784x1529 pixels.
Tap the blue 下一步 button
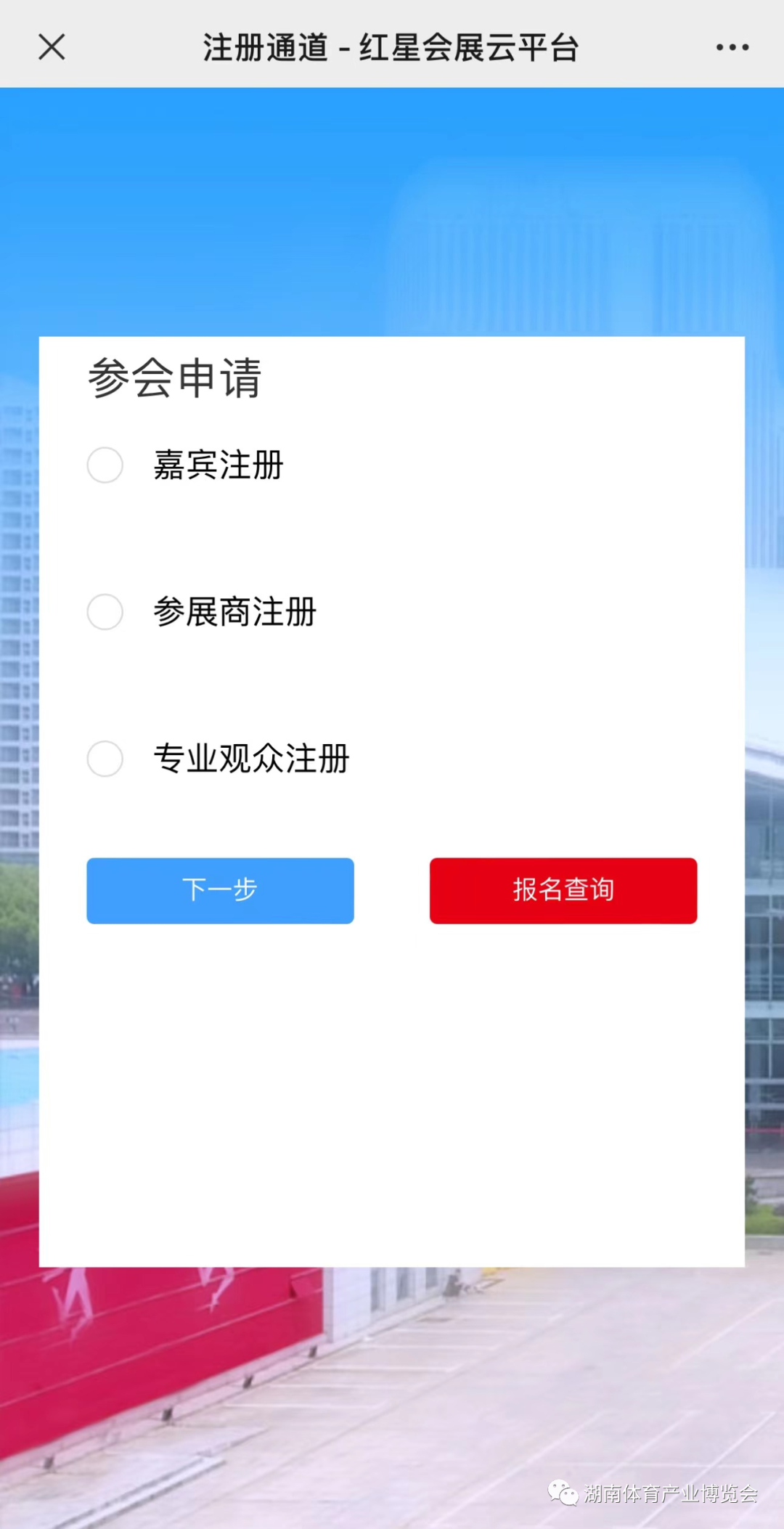pos(220,891)
